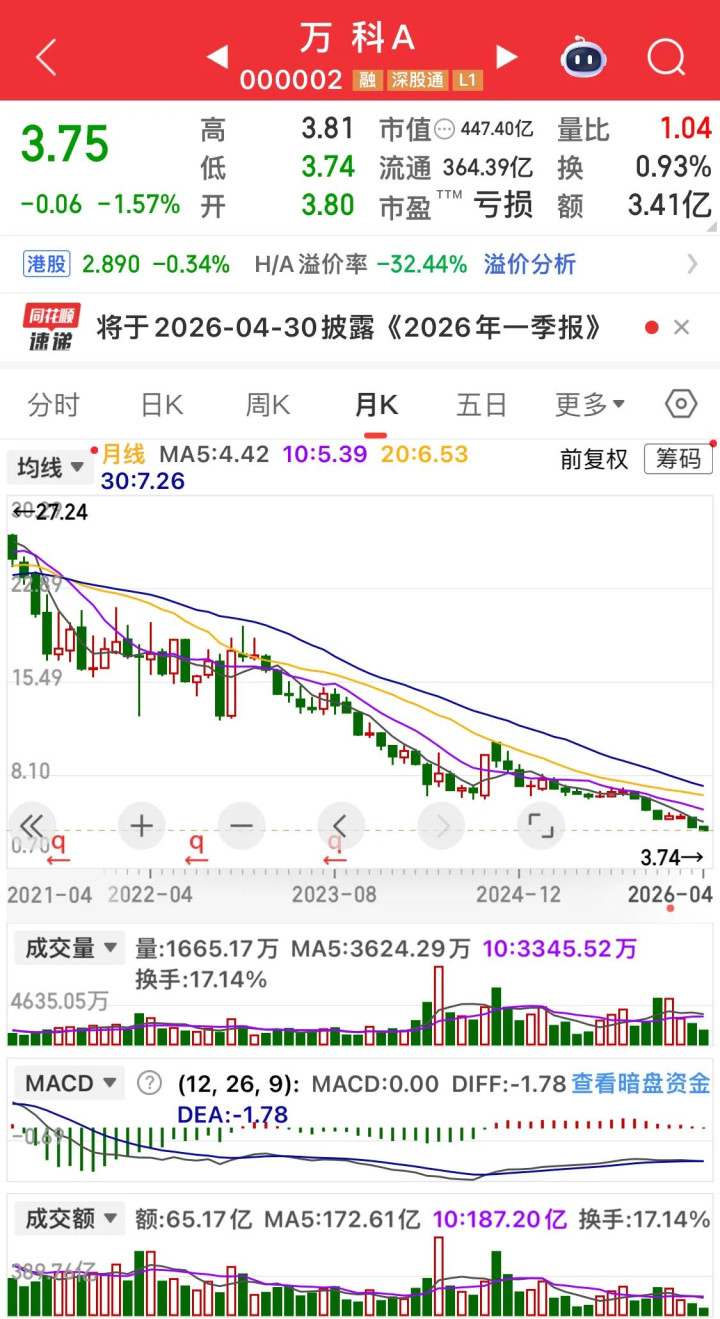
Task: Expand the 更多 chart period dropdown
Action: tap(590, 405)
